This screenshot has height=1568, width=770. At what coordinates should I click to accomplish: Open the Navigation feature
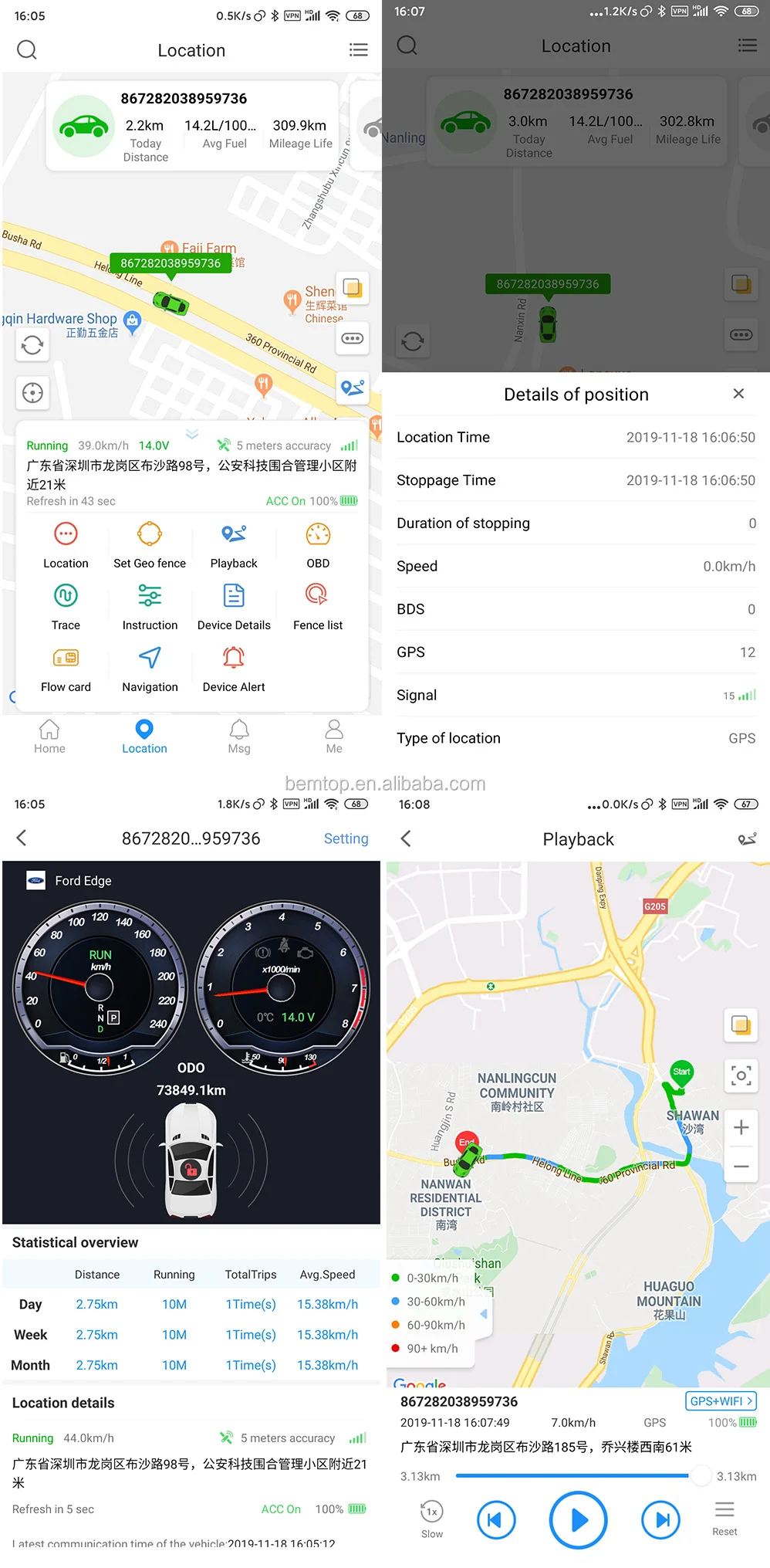[150, 667]
